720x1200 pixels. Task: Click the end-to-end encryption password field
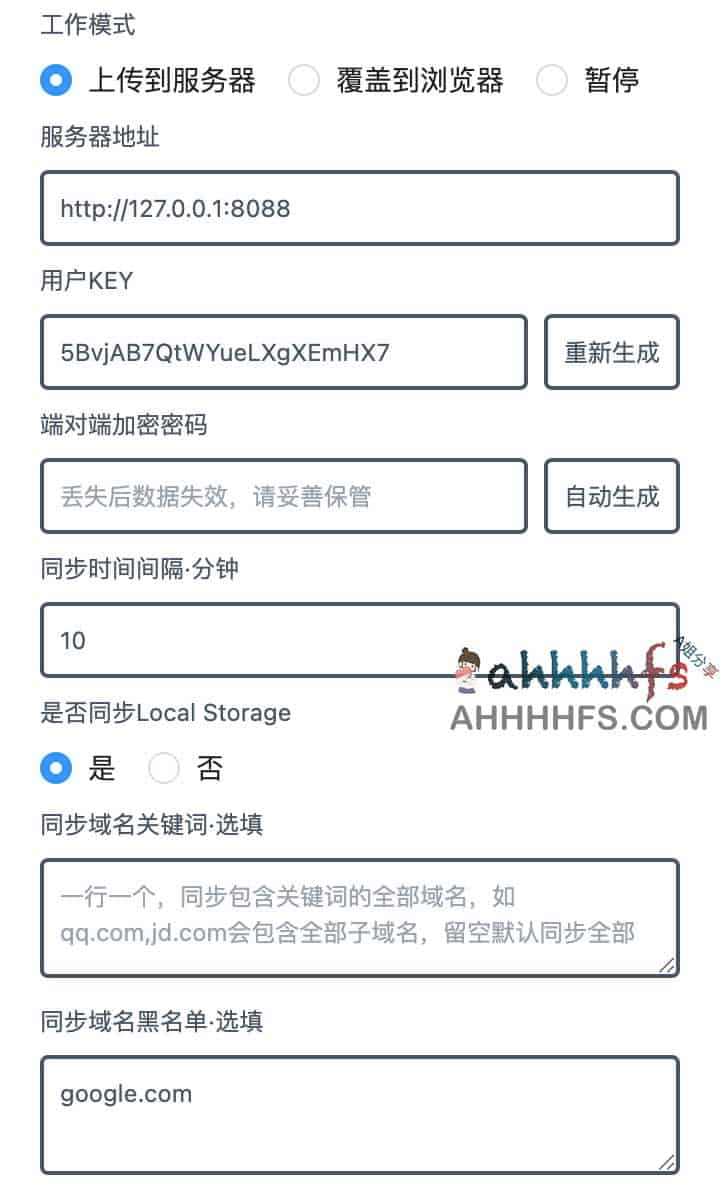[x=283, y=496]
